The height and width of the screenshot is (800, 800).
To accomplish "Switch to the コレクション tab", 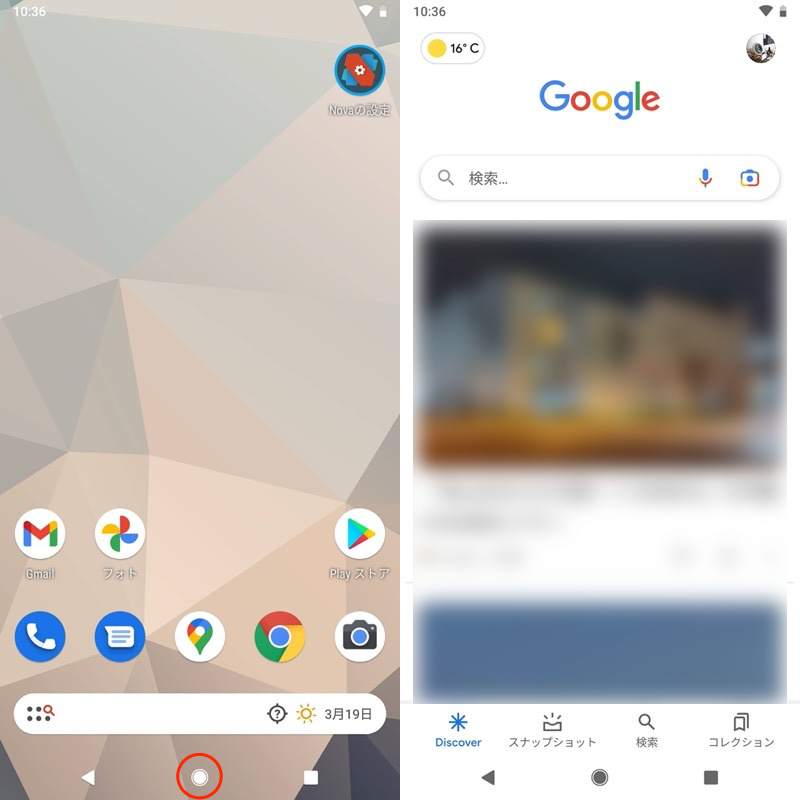I will click(x=741, y=730).
